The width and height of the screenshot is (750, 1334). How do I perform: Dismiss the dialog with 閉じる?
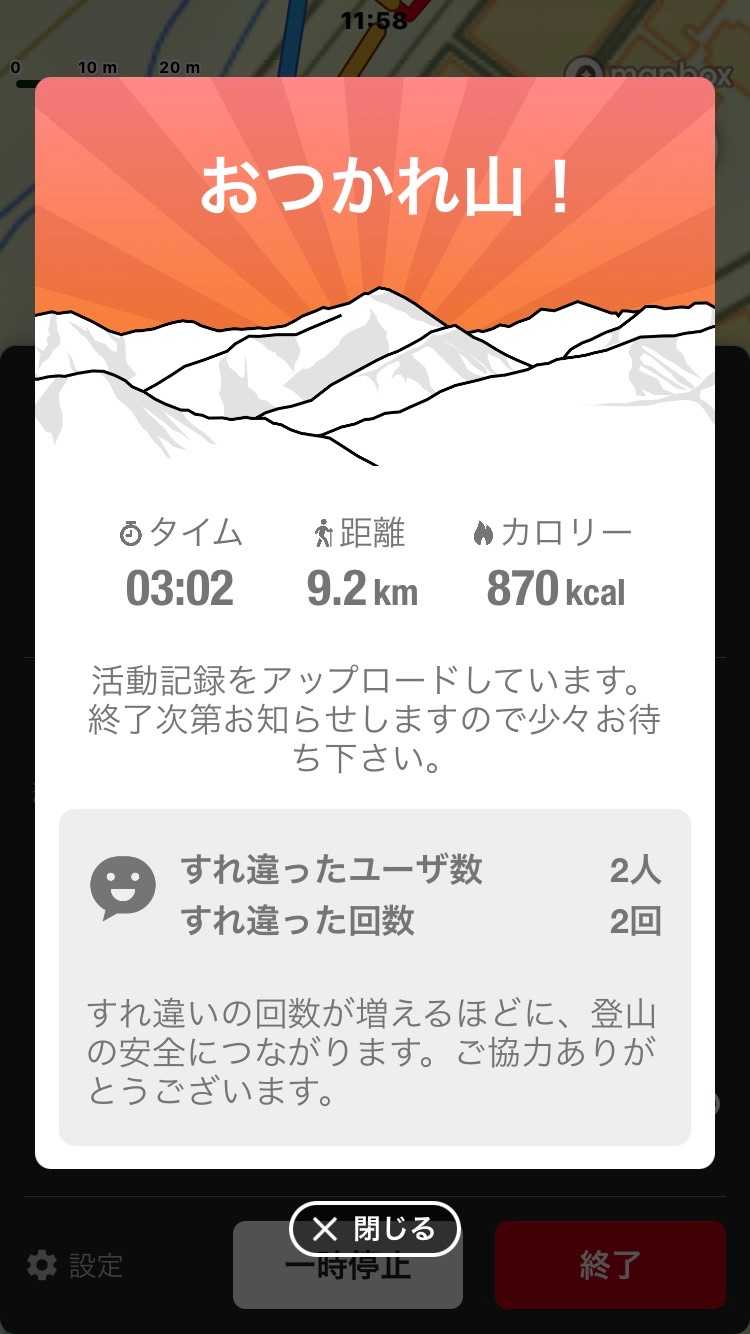[374, 1229]
